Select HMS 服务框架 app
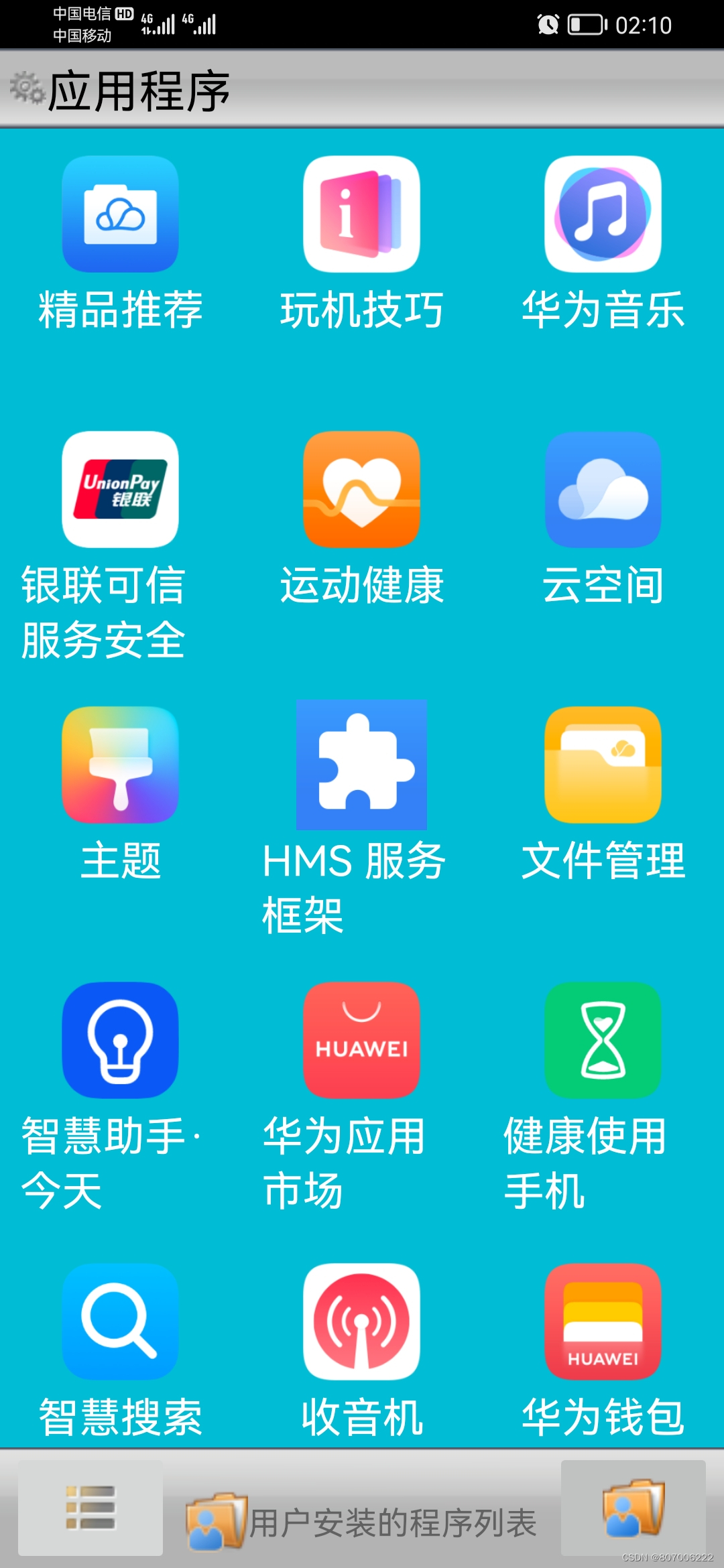Viewport: 724px width, 1568px height. click(362, 765)
